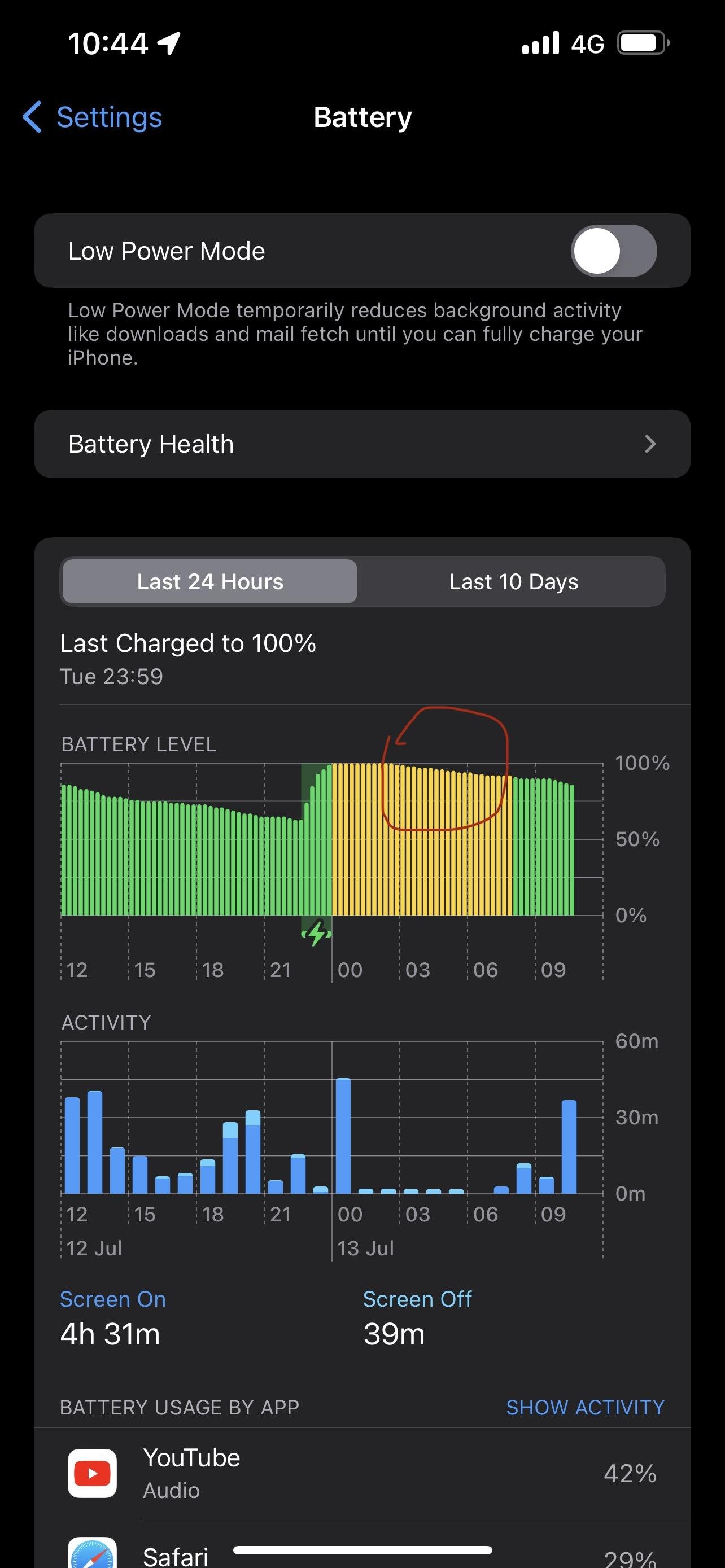The image size is (725, 1568).
Task: Toggle Low Power Mode on
Action: [613, 251]
